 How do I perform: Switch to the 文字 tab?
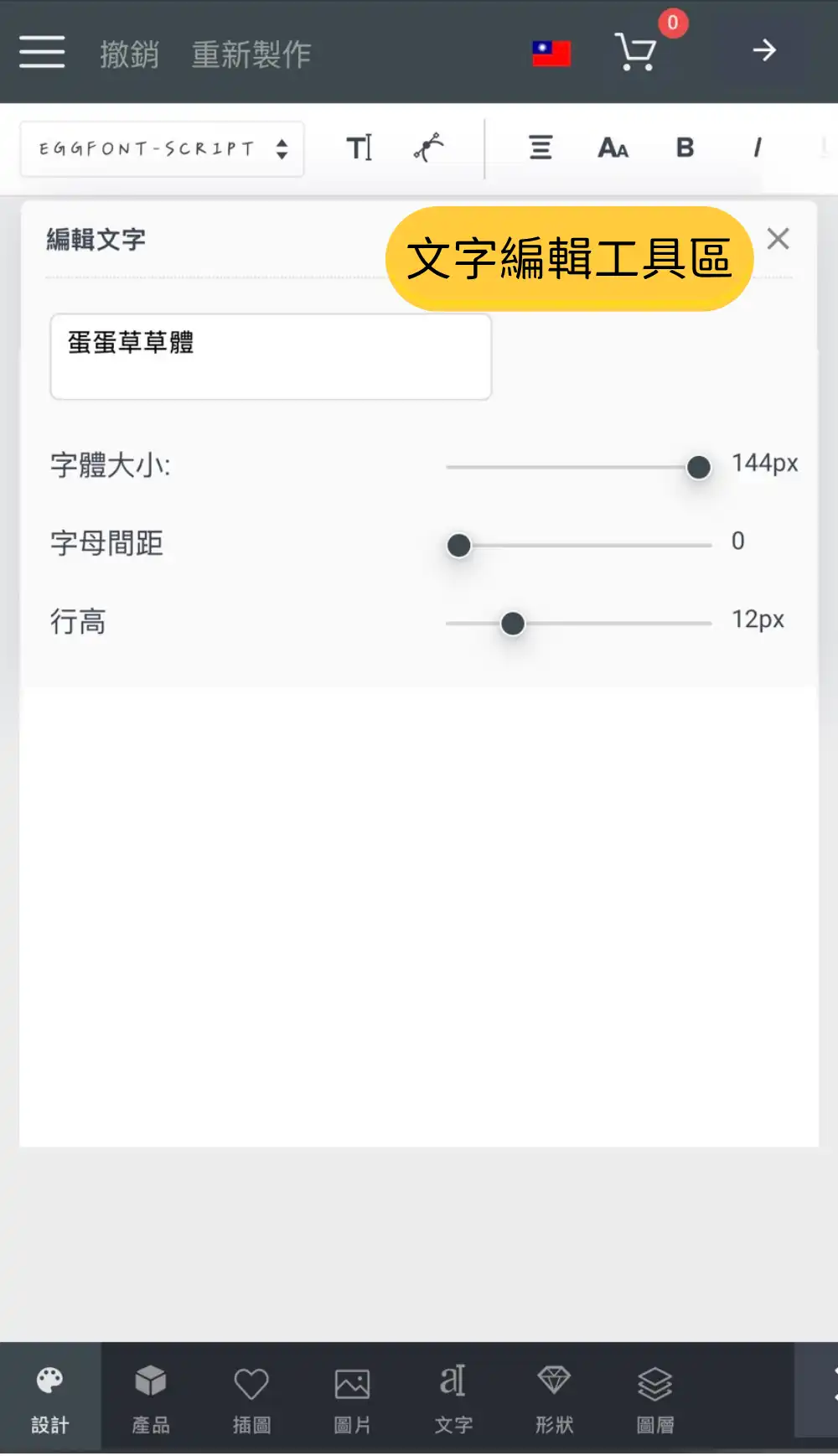[453, 1396]
